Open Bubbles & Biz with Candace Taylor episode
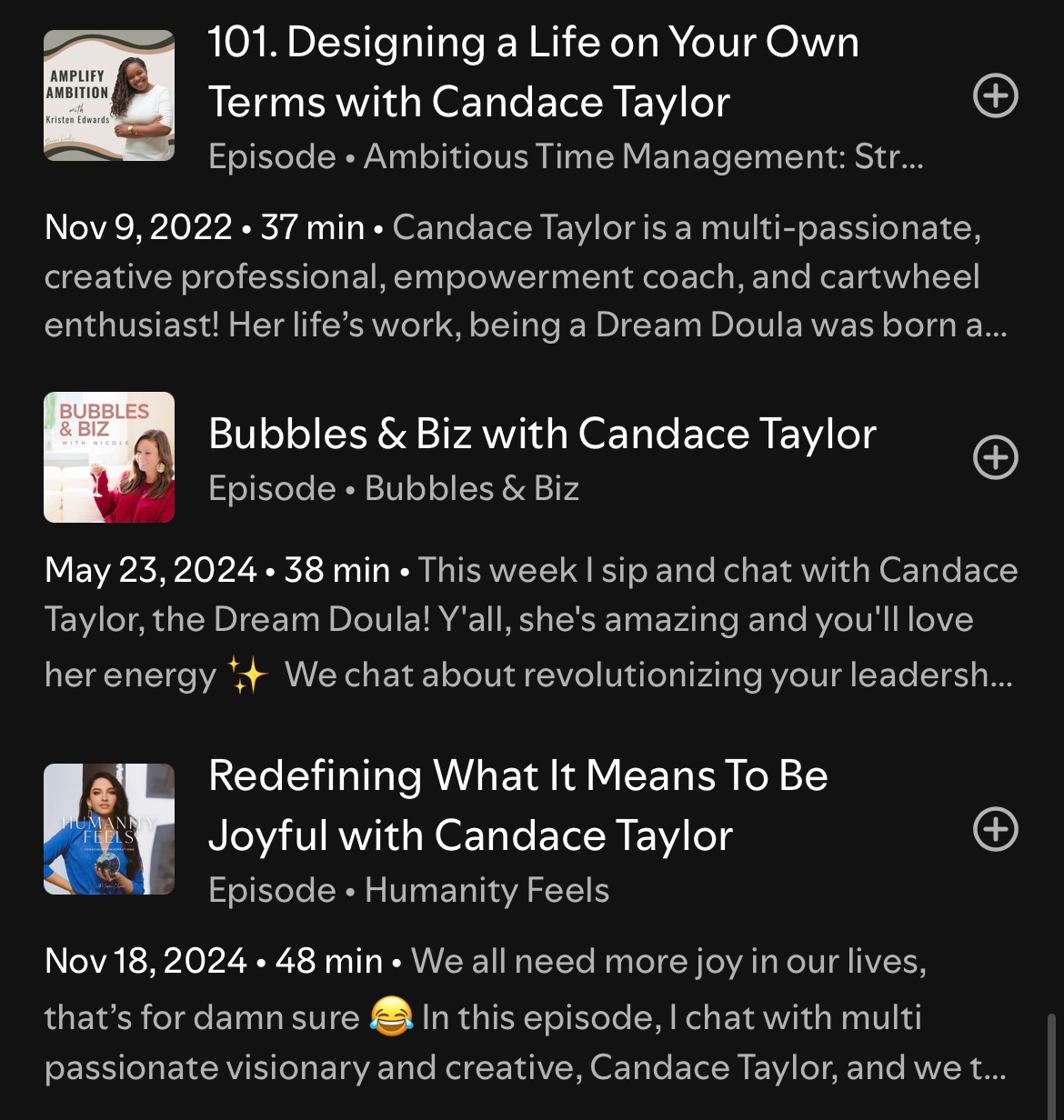 542,434
